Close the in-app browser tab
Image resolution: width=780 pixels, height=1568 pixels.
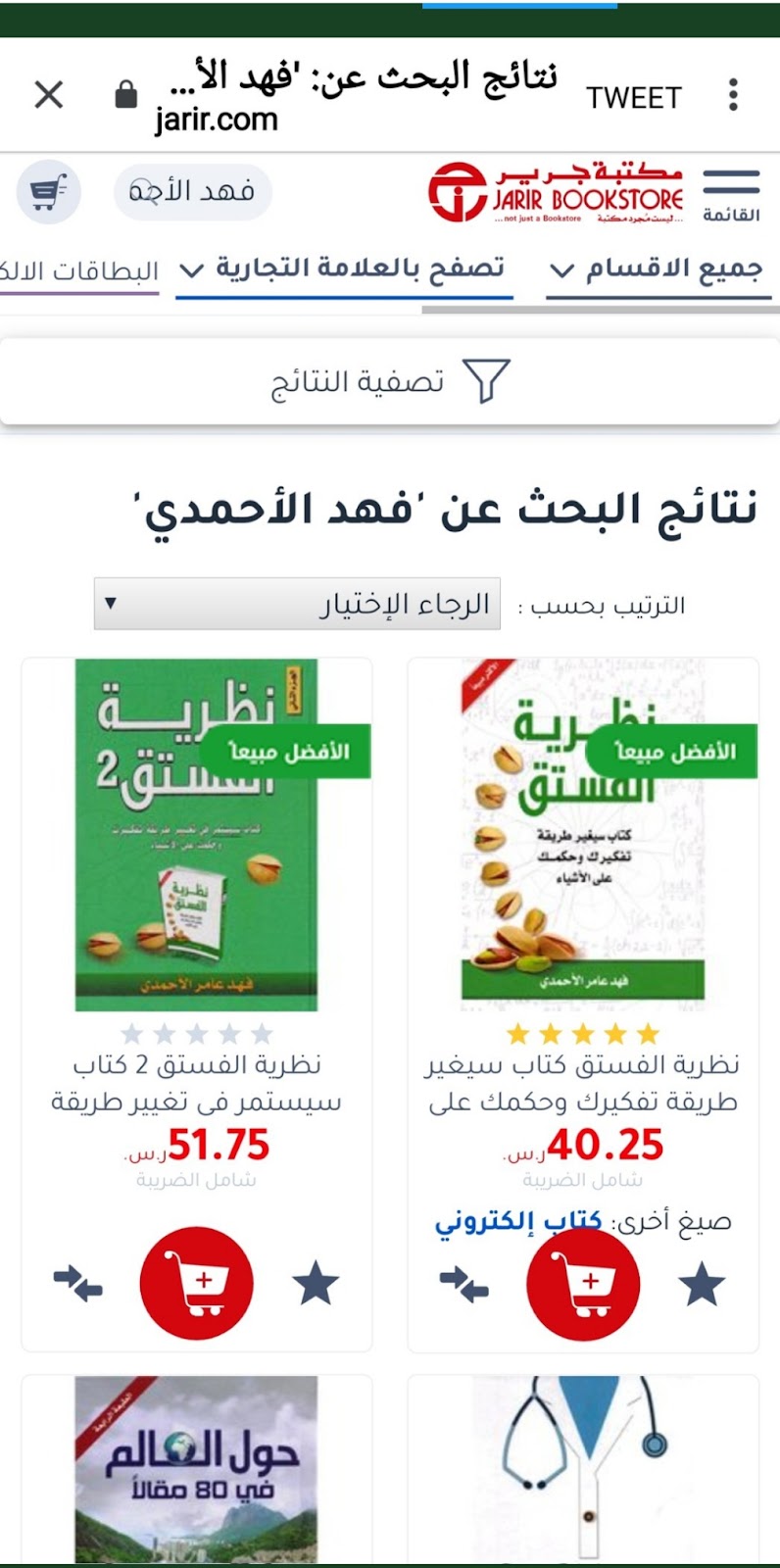[x=48, y=95]
